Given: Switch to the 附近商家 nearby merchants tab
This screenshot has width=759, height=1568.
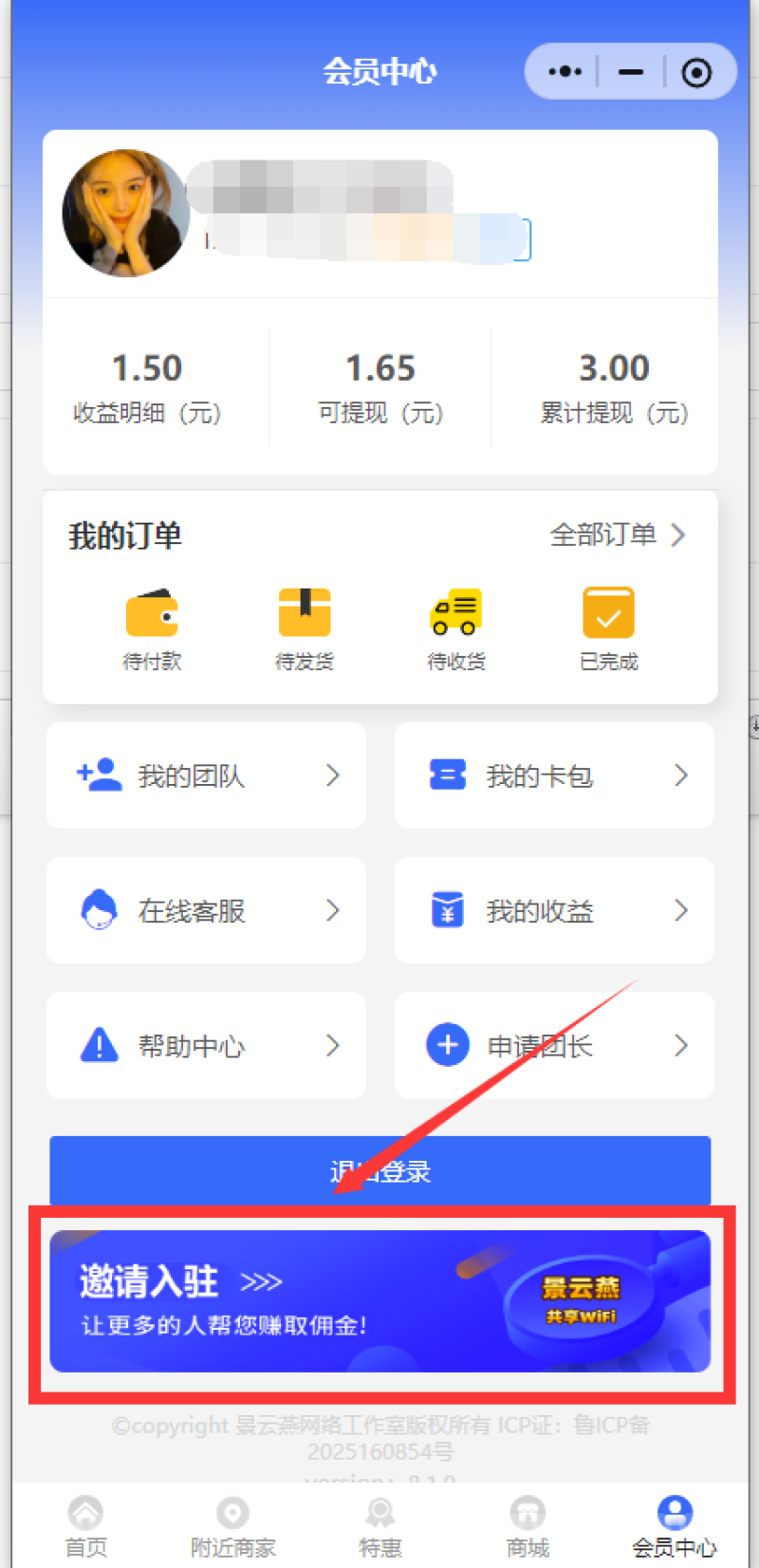Looking at the screenshot, I should [232, 1526].
